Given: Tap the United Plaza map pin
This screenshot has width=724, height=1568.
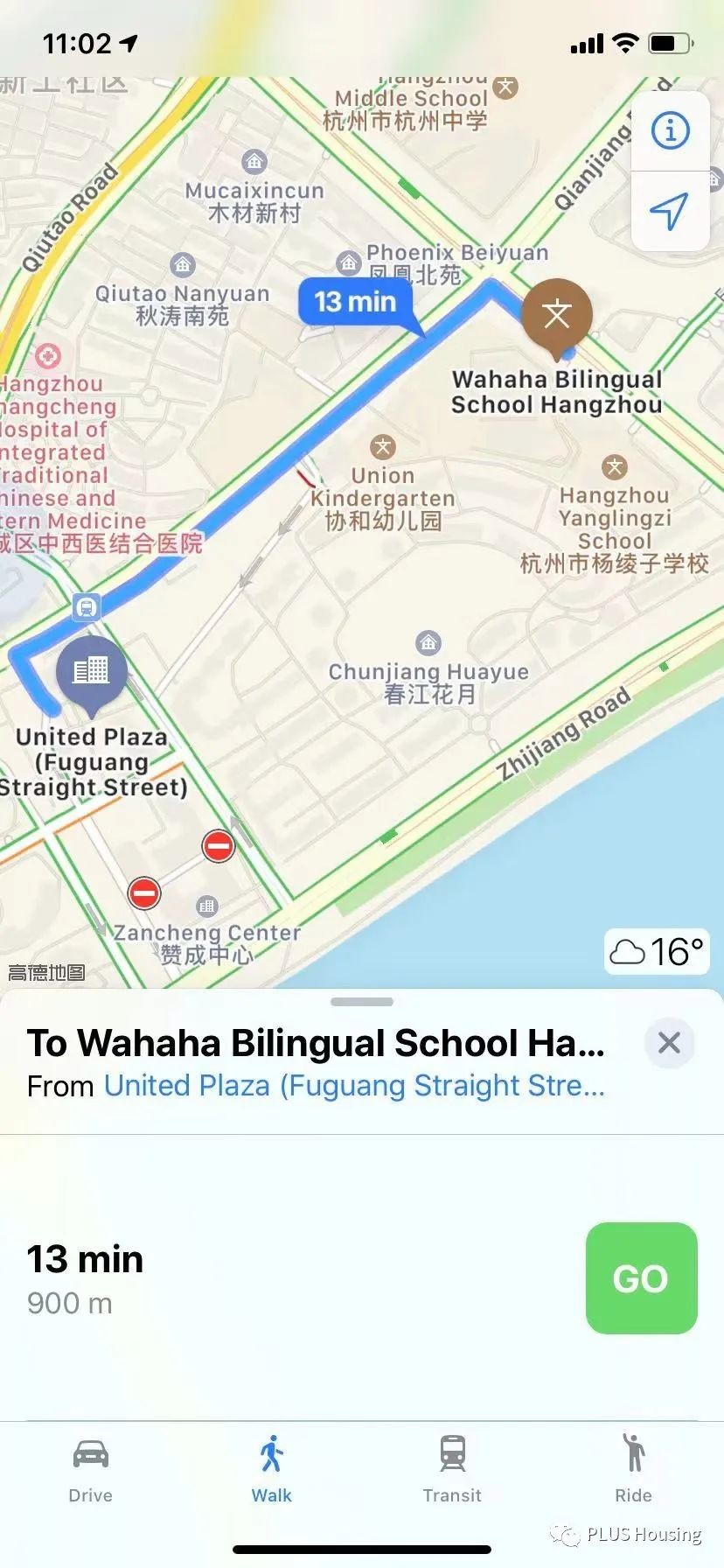Looking at the screenshot, I should (x=91, y=671).
